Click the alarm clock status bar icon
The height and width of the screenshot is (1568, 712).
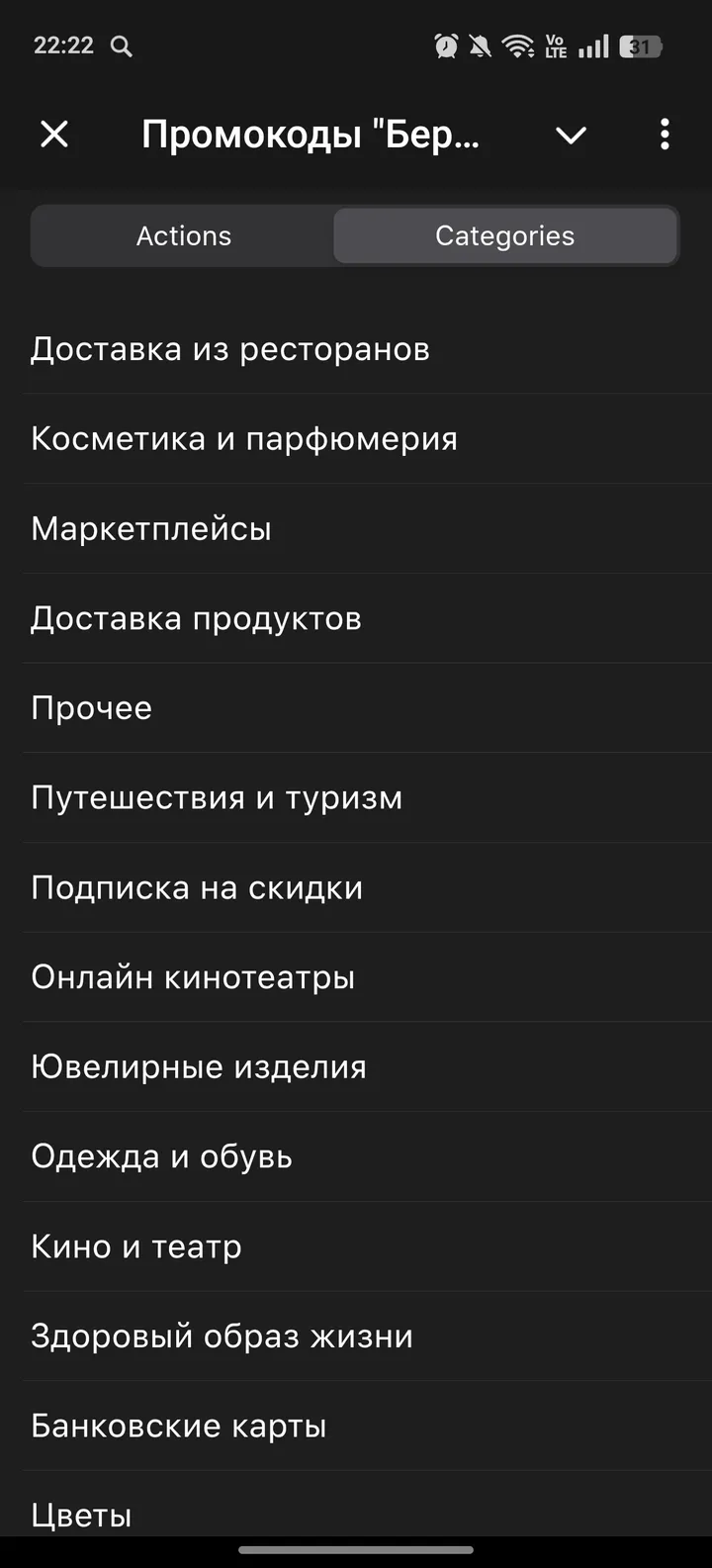click(446, 46)
